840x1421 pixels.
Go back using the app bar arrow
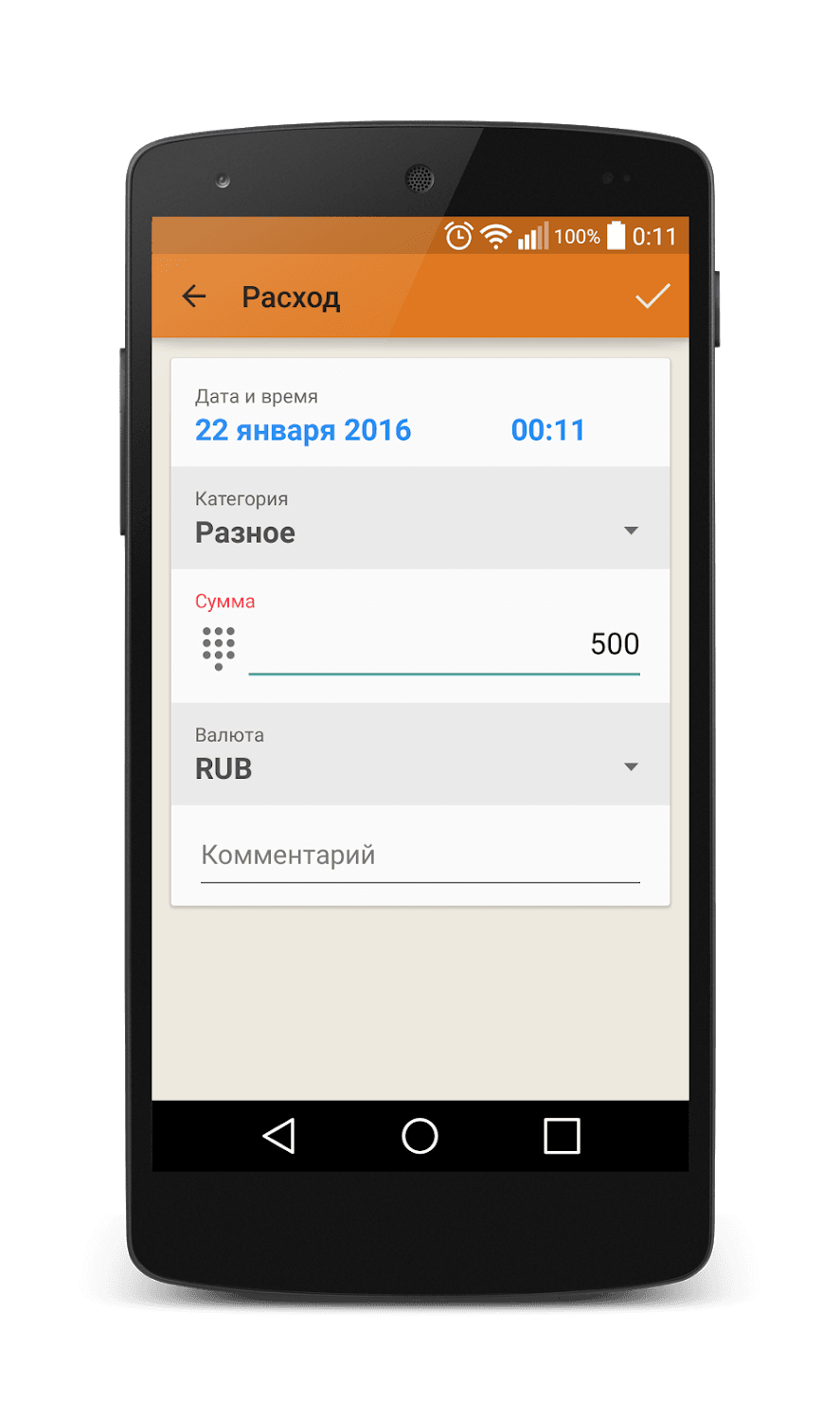coord(194,297)
